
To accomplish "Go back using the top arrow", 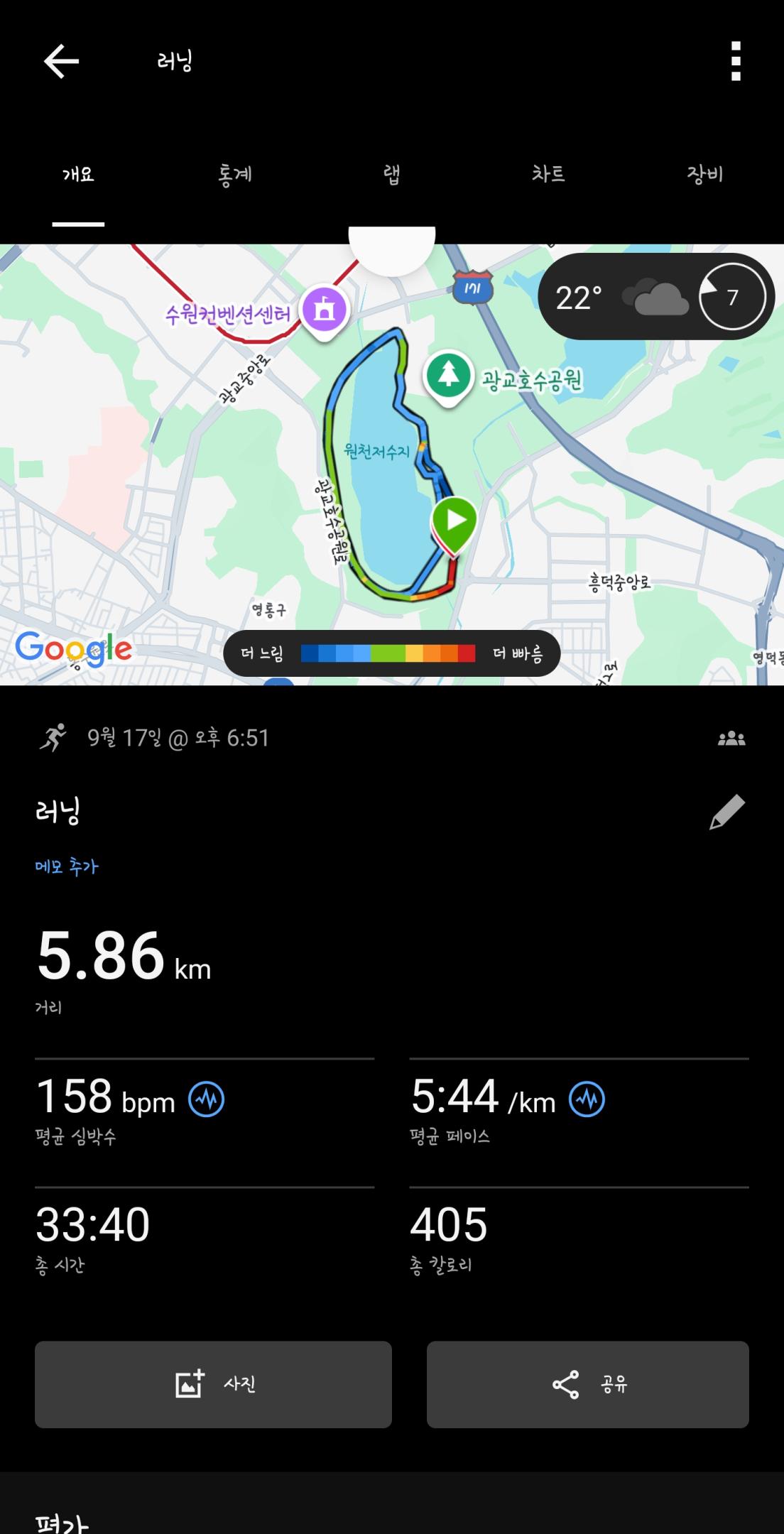I will pyautogui.click(x=61, y=61).
